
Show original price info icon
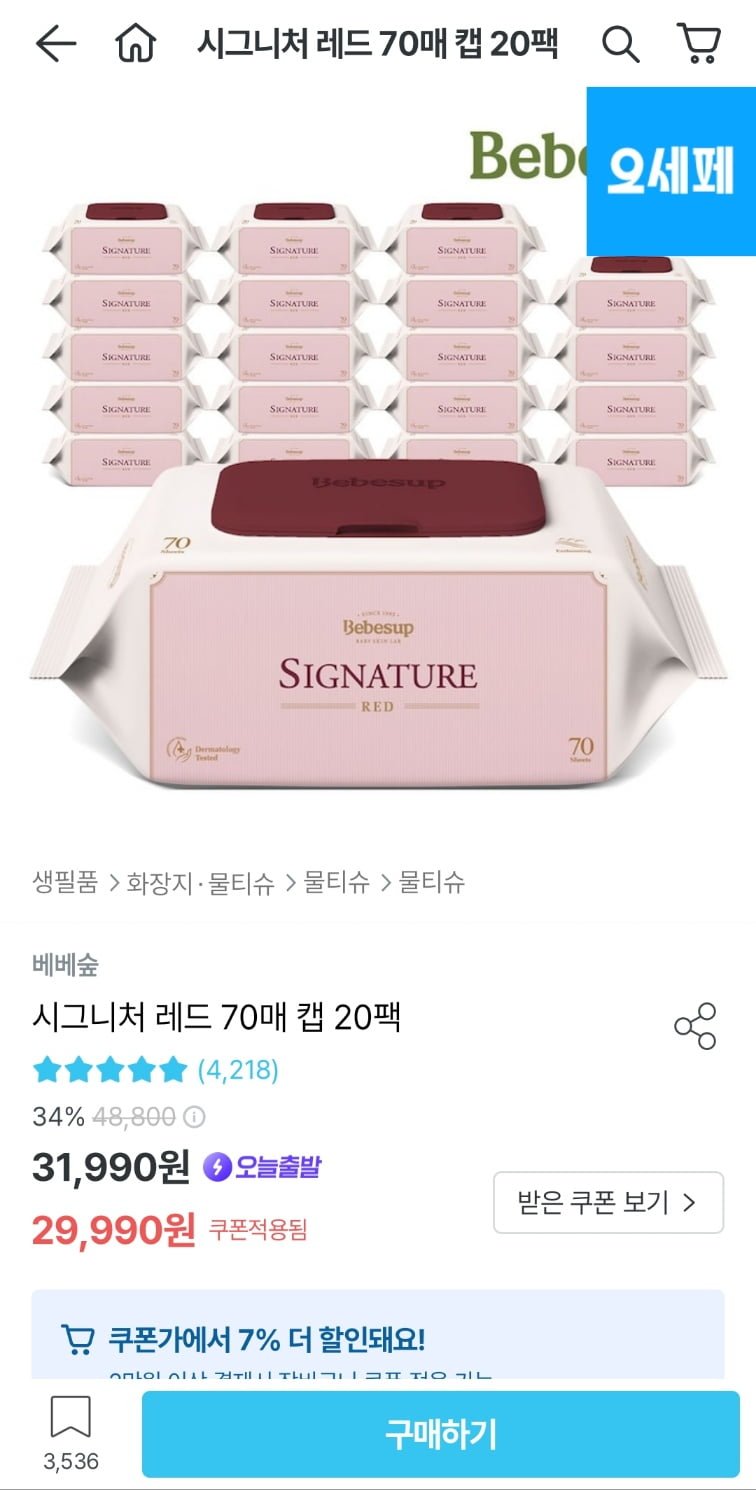click(196, 1117)
